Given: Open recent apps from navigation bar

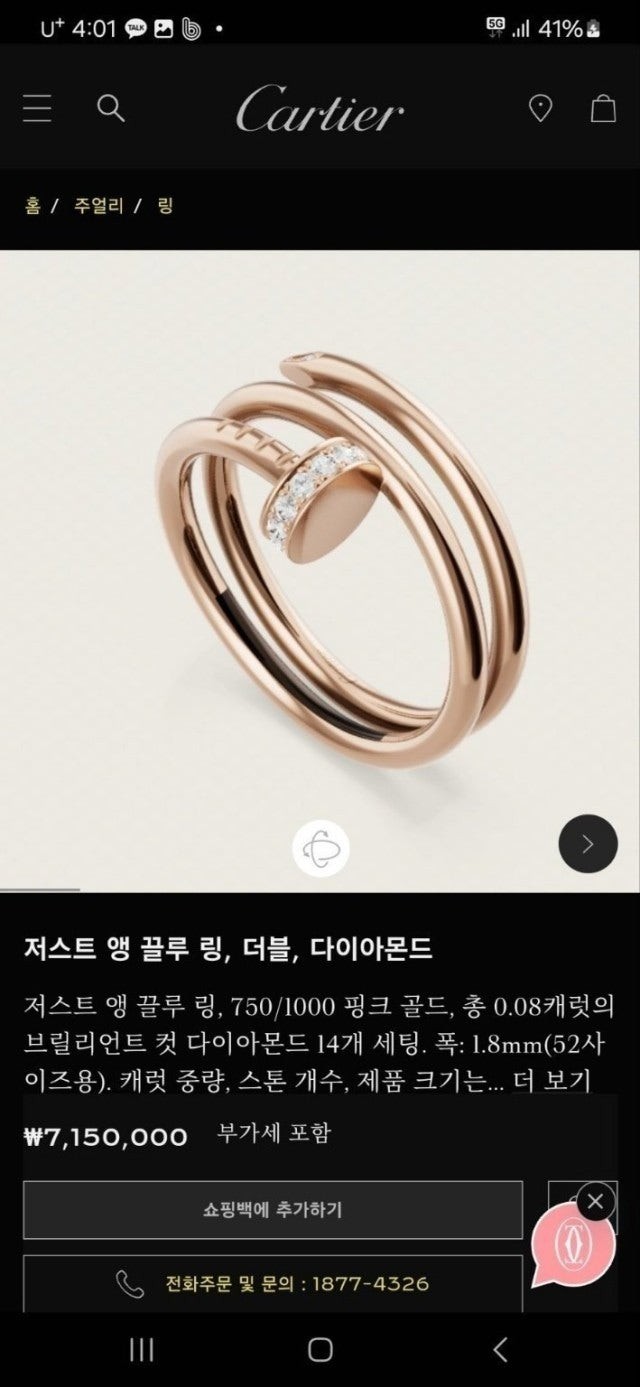Looking at the screenshot, I should click(x=141, y=1350).
